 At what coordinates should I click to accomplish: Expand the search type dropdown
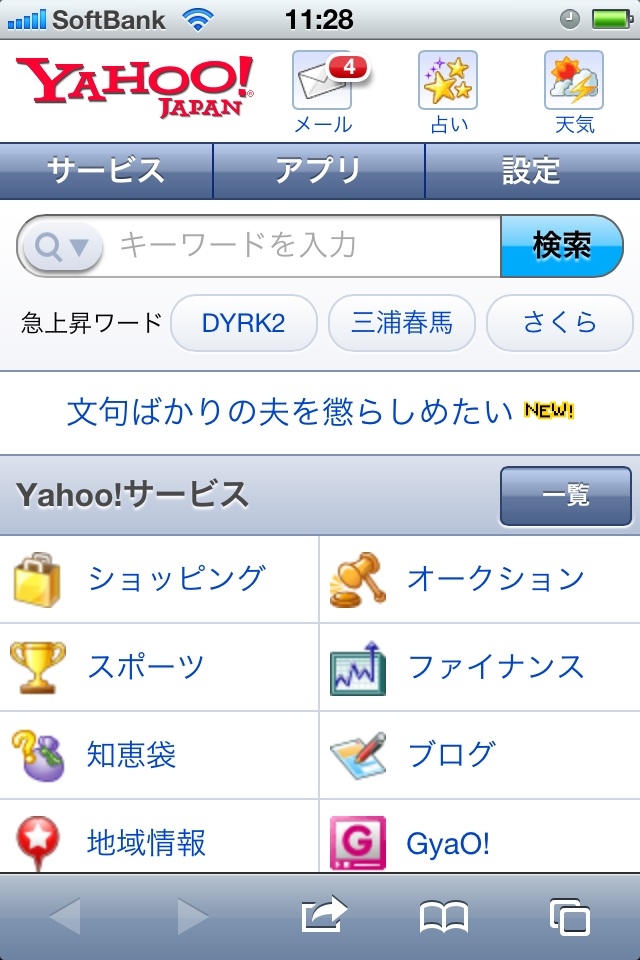[62, 246]
